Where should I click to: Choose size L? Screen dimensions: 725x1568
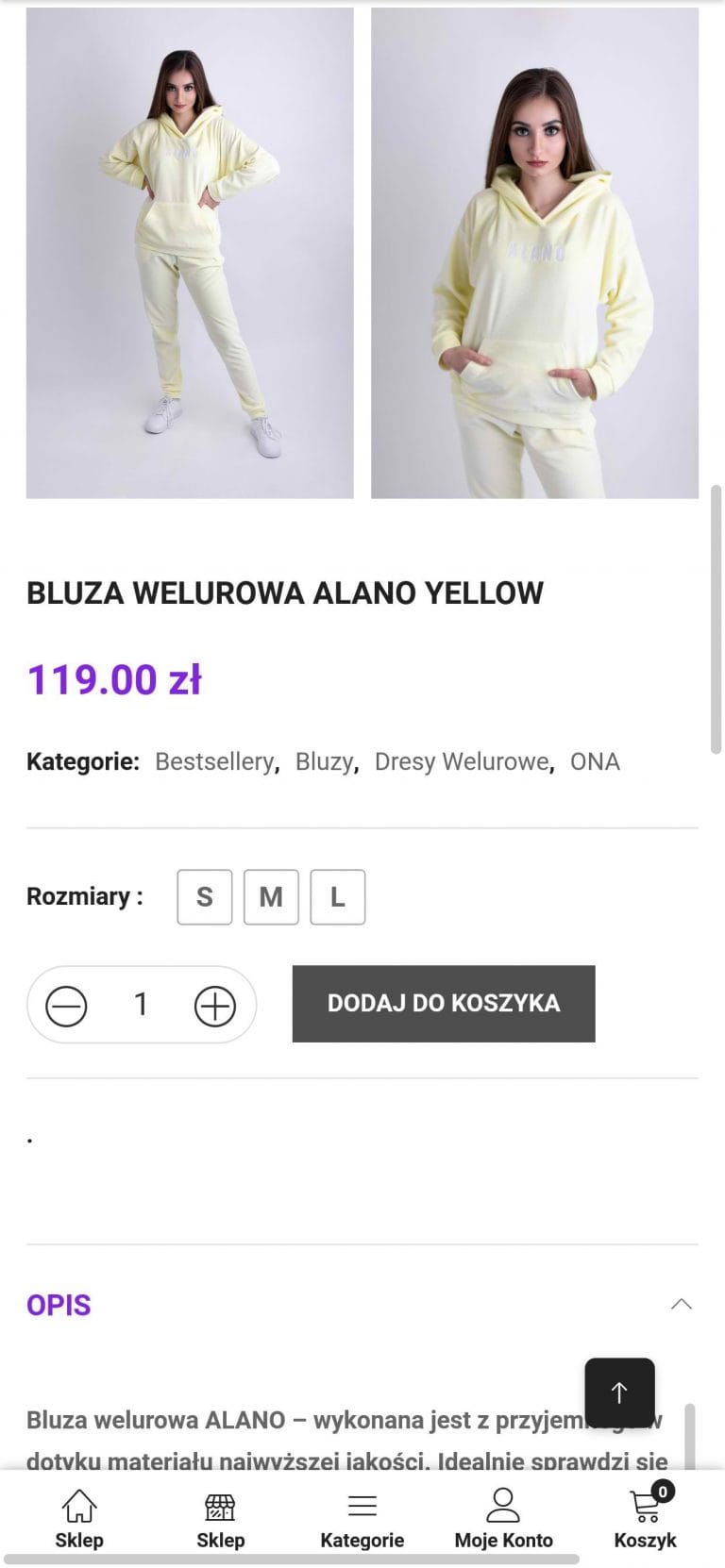point(337,896)
